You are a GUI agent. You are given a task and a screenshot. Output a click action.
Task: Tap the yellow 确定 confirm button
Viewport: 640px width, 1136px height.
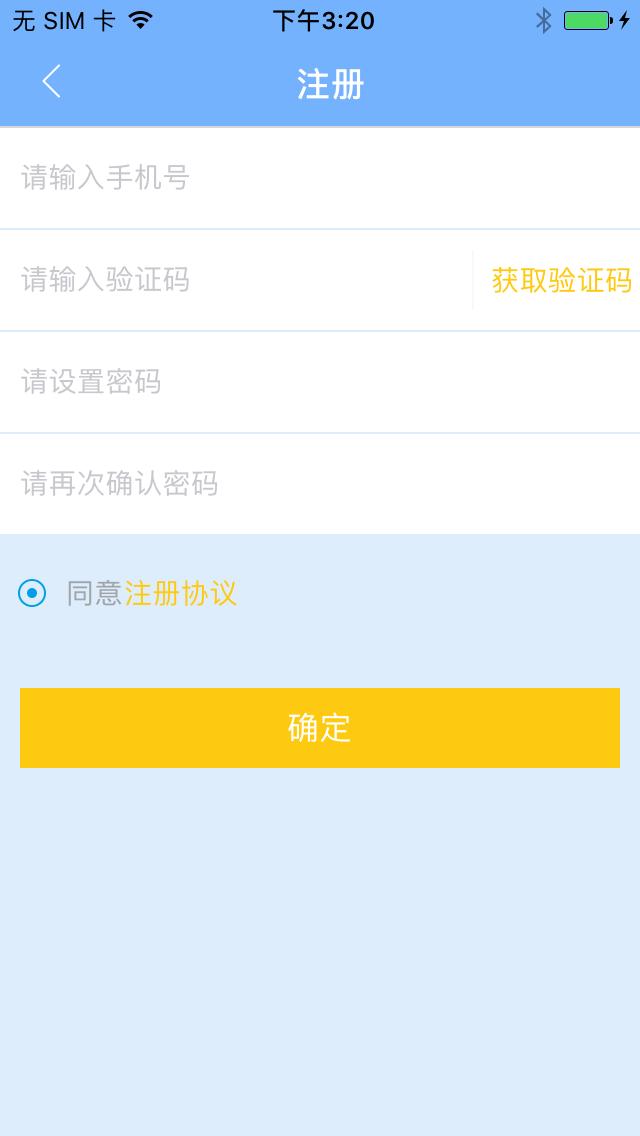[x=320, y=728]
